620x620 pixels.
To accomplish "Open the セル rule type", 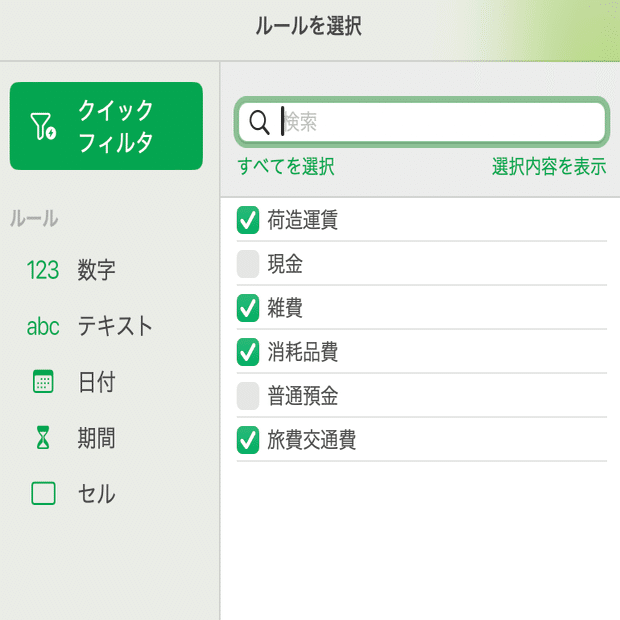I will (74, 493).
